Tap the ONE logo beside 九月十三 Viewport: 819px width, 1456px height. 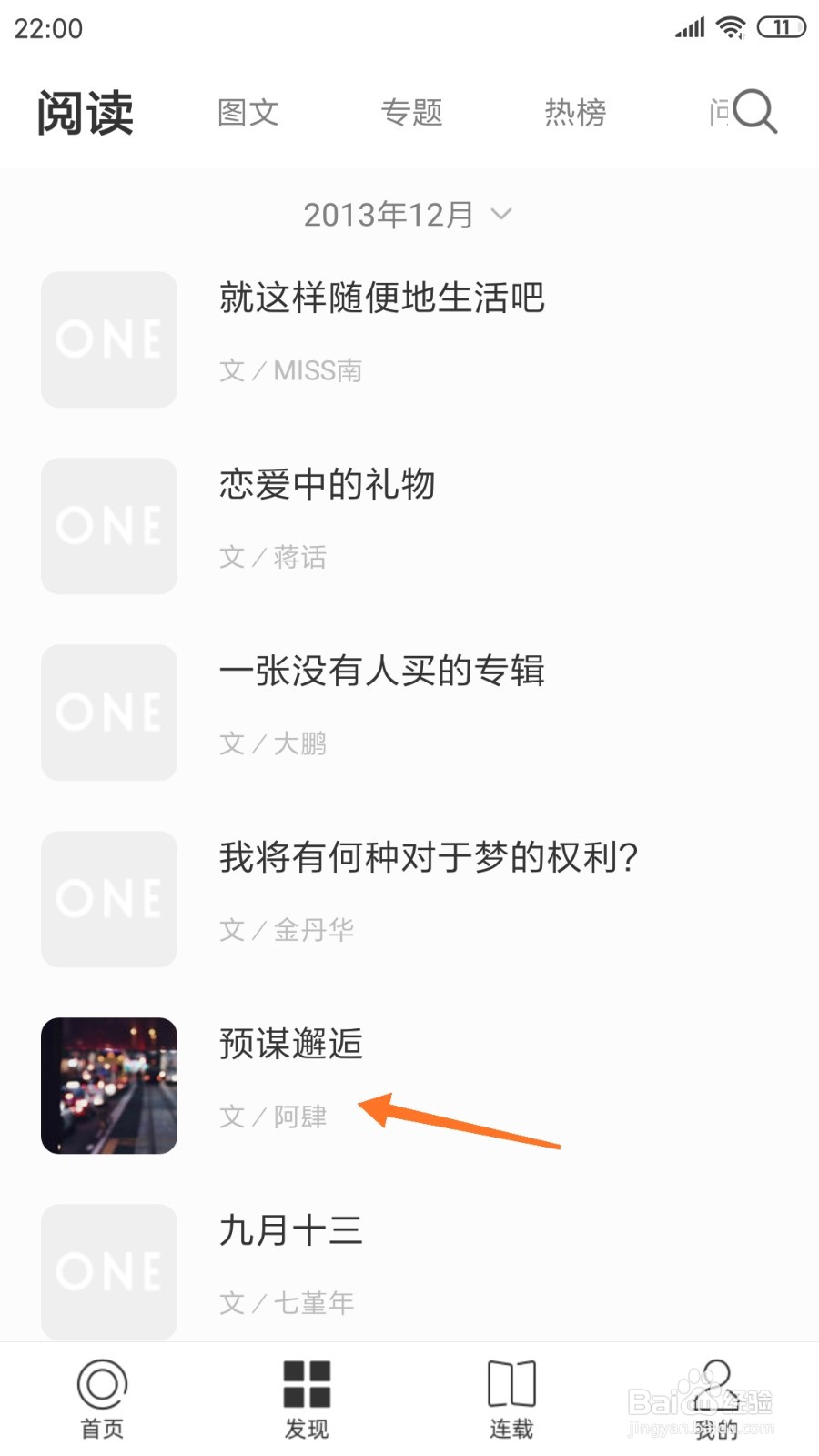click(107, 1271)
